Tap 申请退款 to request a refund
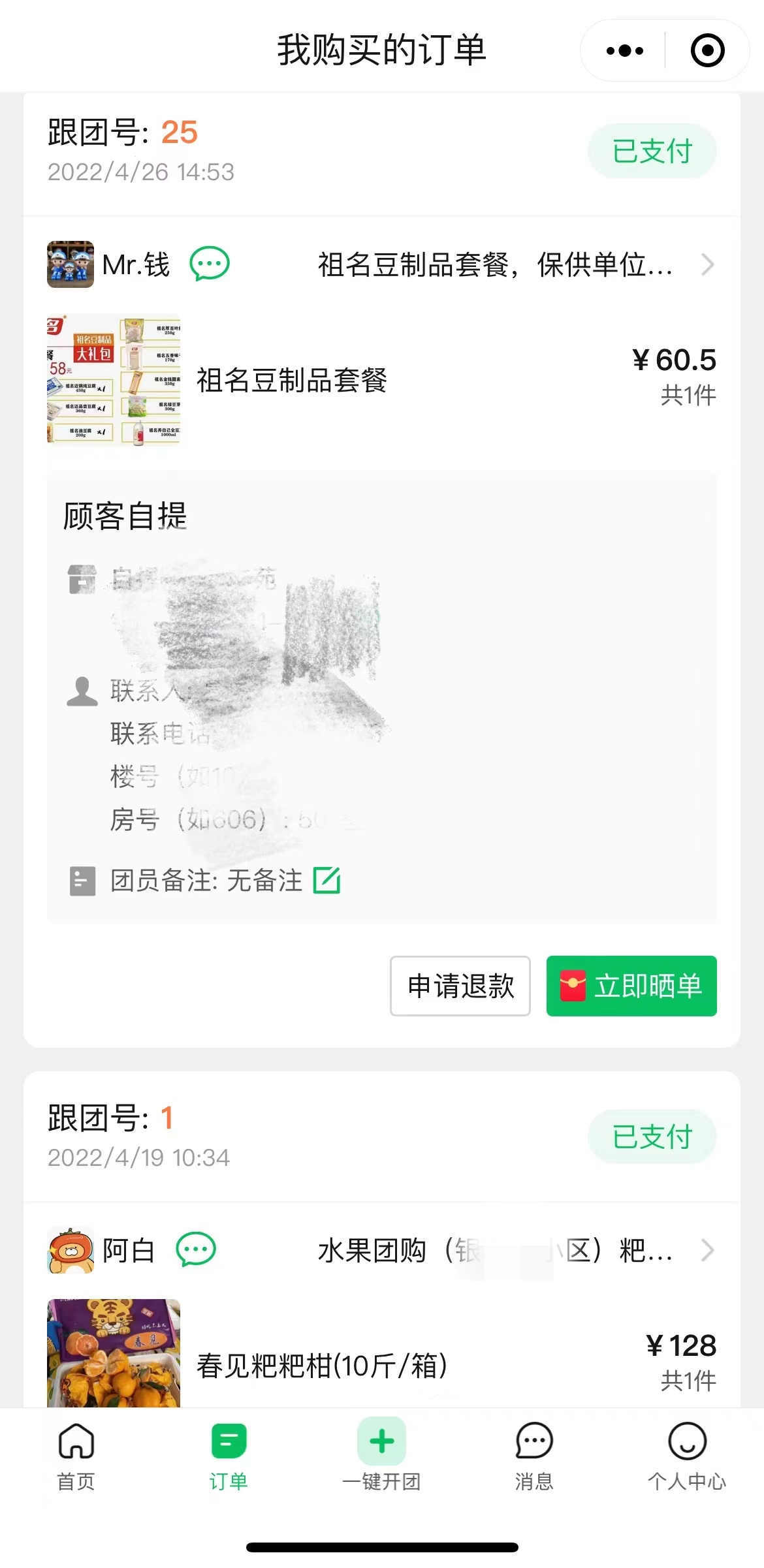The image size is (764, 1568). (460, 986)
